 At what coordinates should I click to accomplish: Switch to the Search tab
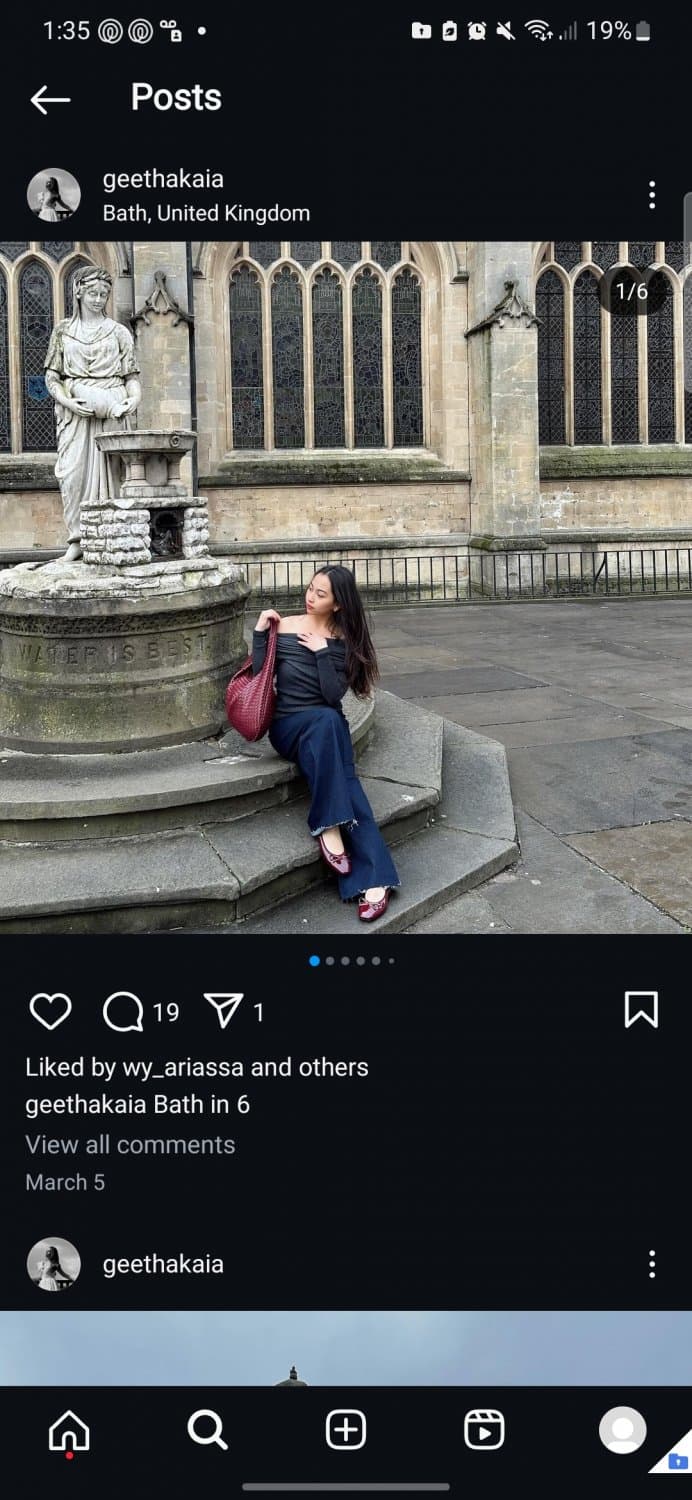click(x=207, y=1431)
